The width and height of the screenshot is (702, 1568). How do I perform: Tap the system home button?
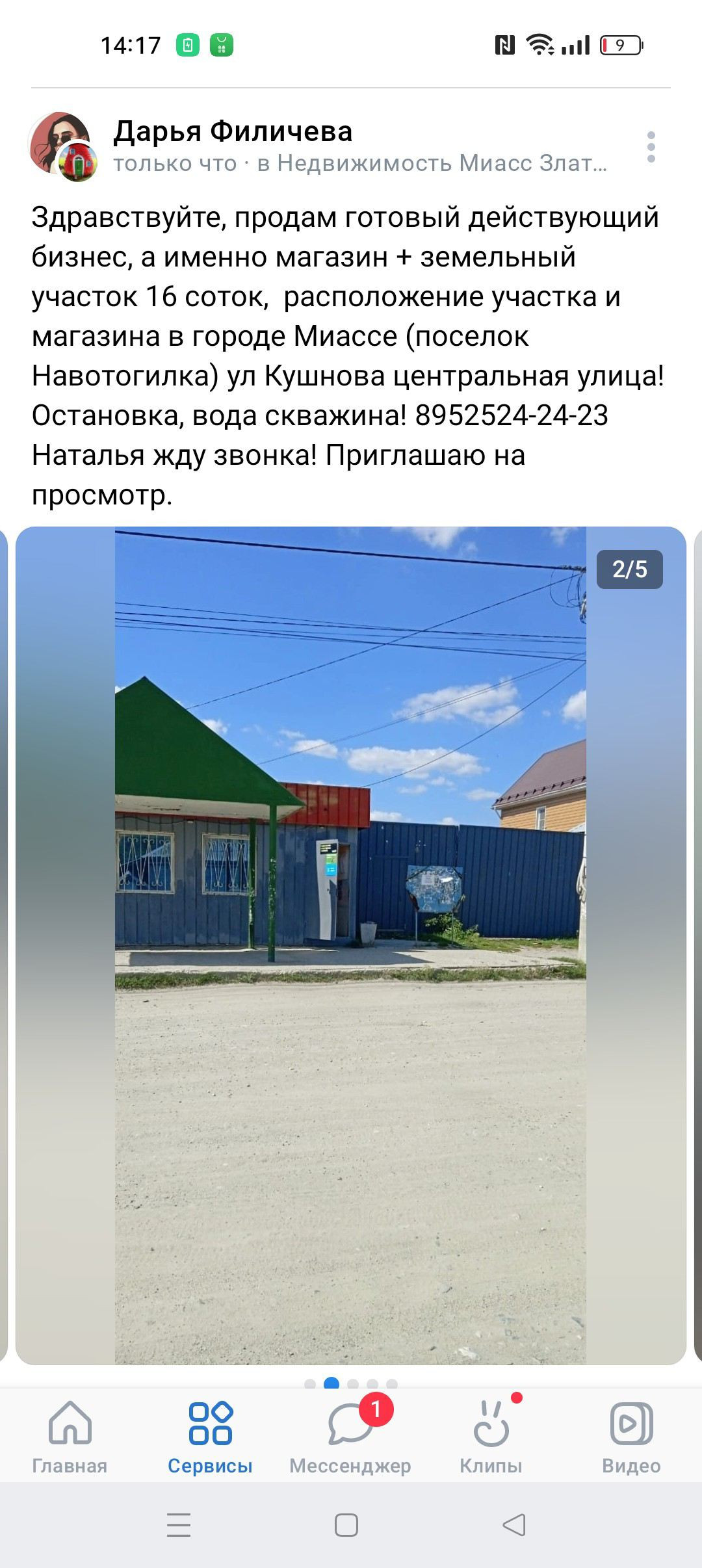(x=346, y=1525)
